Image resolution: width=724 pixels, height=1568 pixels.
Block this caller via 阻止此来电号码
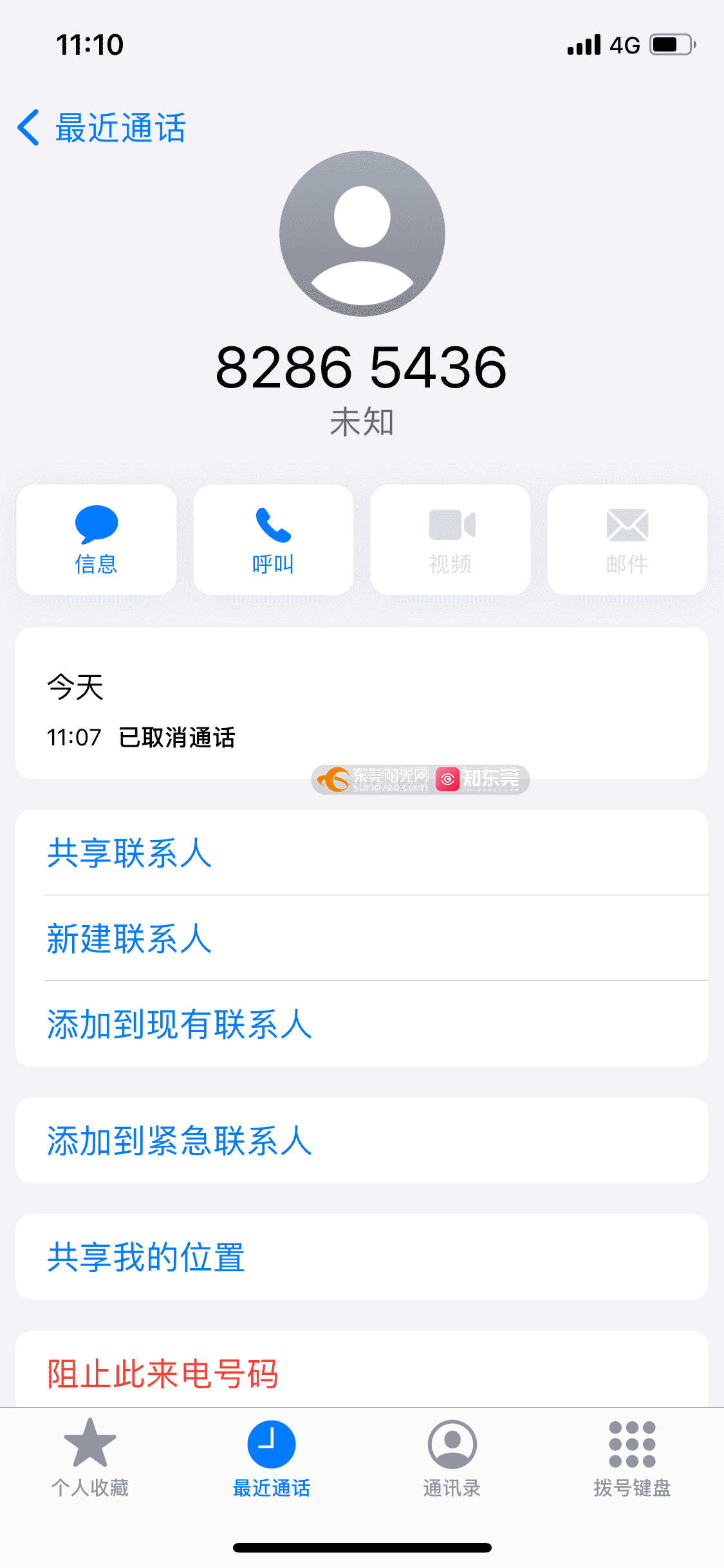click(x=362, y=1370)
